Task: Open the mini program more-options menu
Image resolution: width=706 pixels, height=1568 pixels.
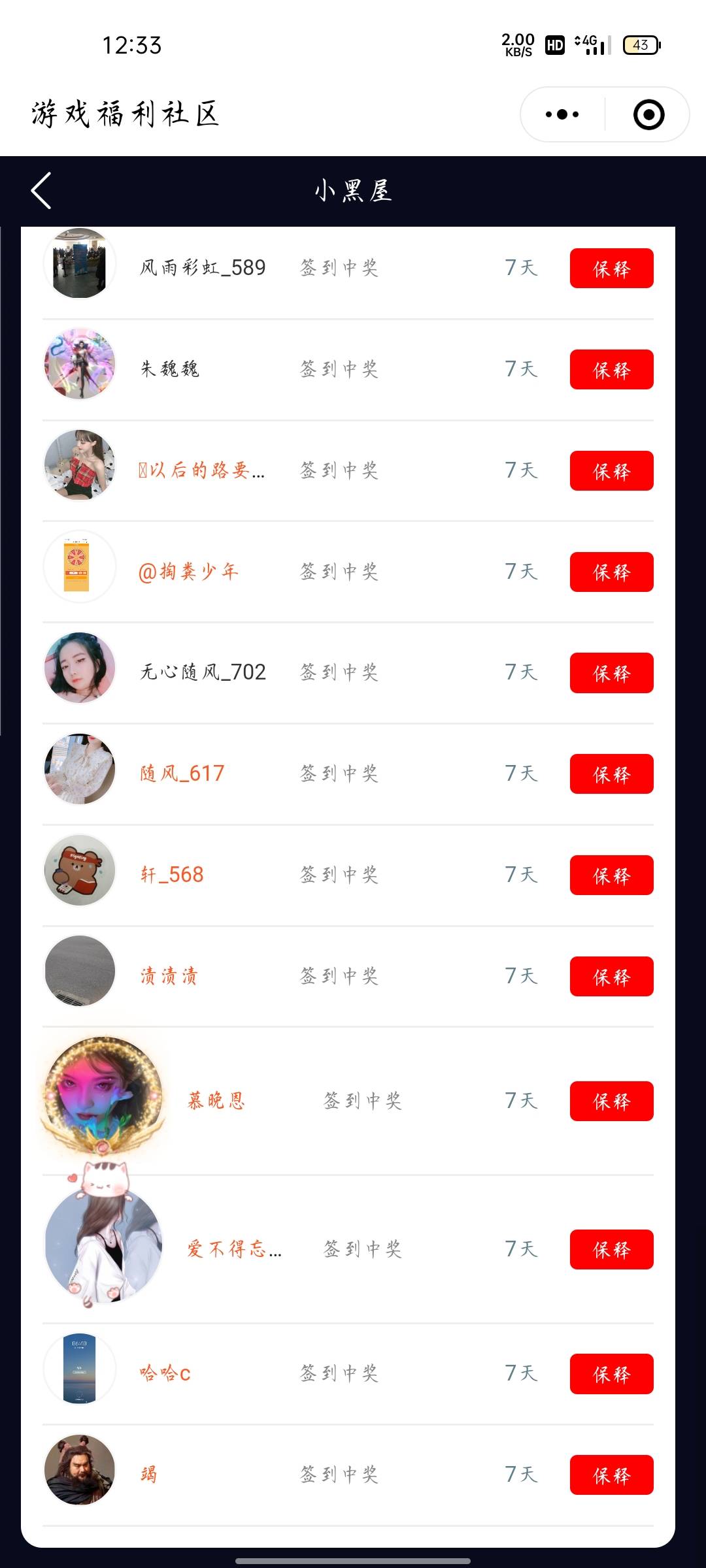Action: (562, 114)
